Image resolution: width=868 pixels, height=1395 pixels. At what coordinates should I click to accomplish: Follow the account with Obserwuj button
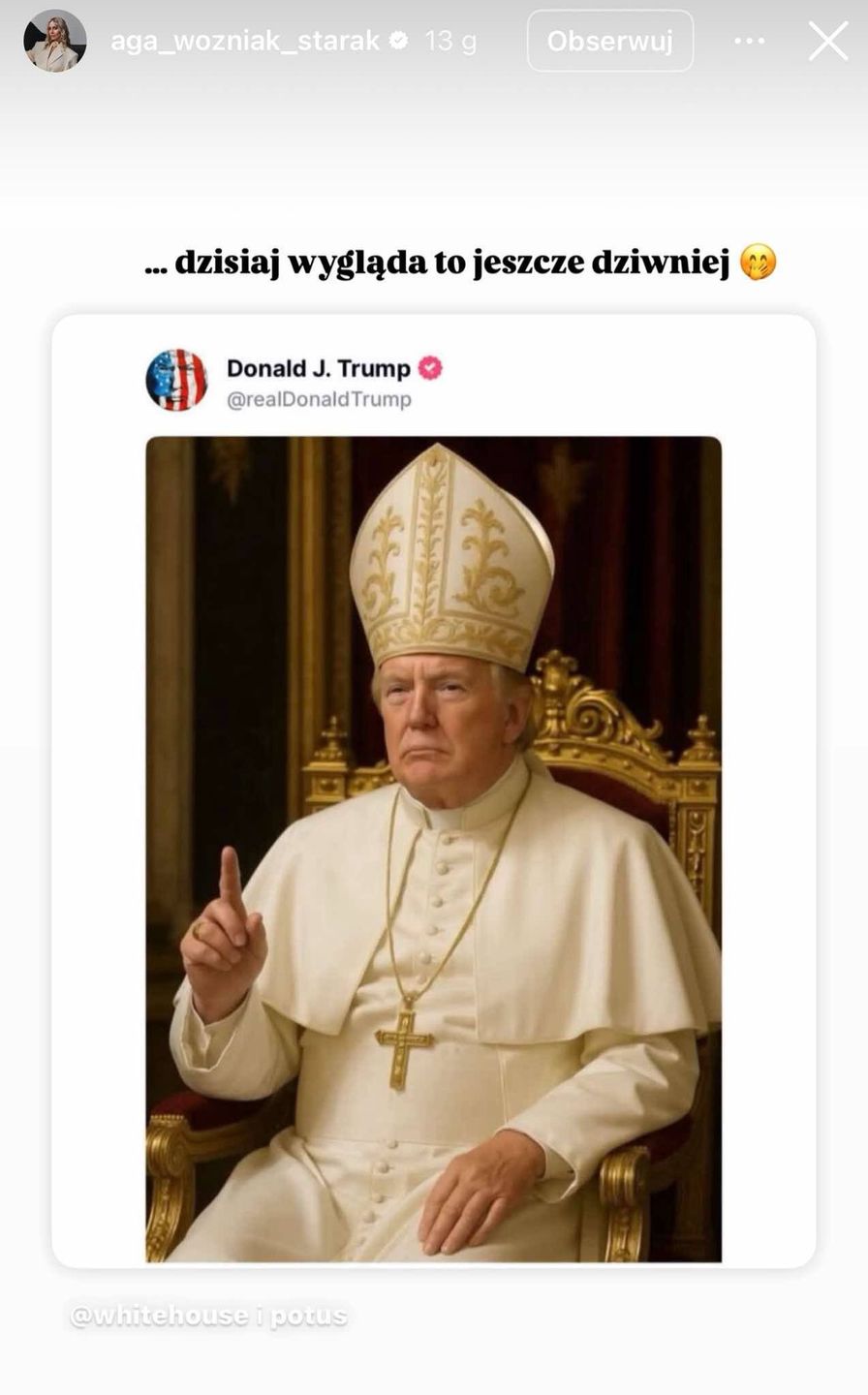point(609,41)
